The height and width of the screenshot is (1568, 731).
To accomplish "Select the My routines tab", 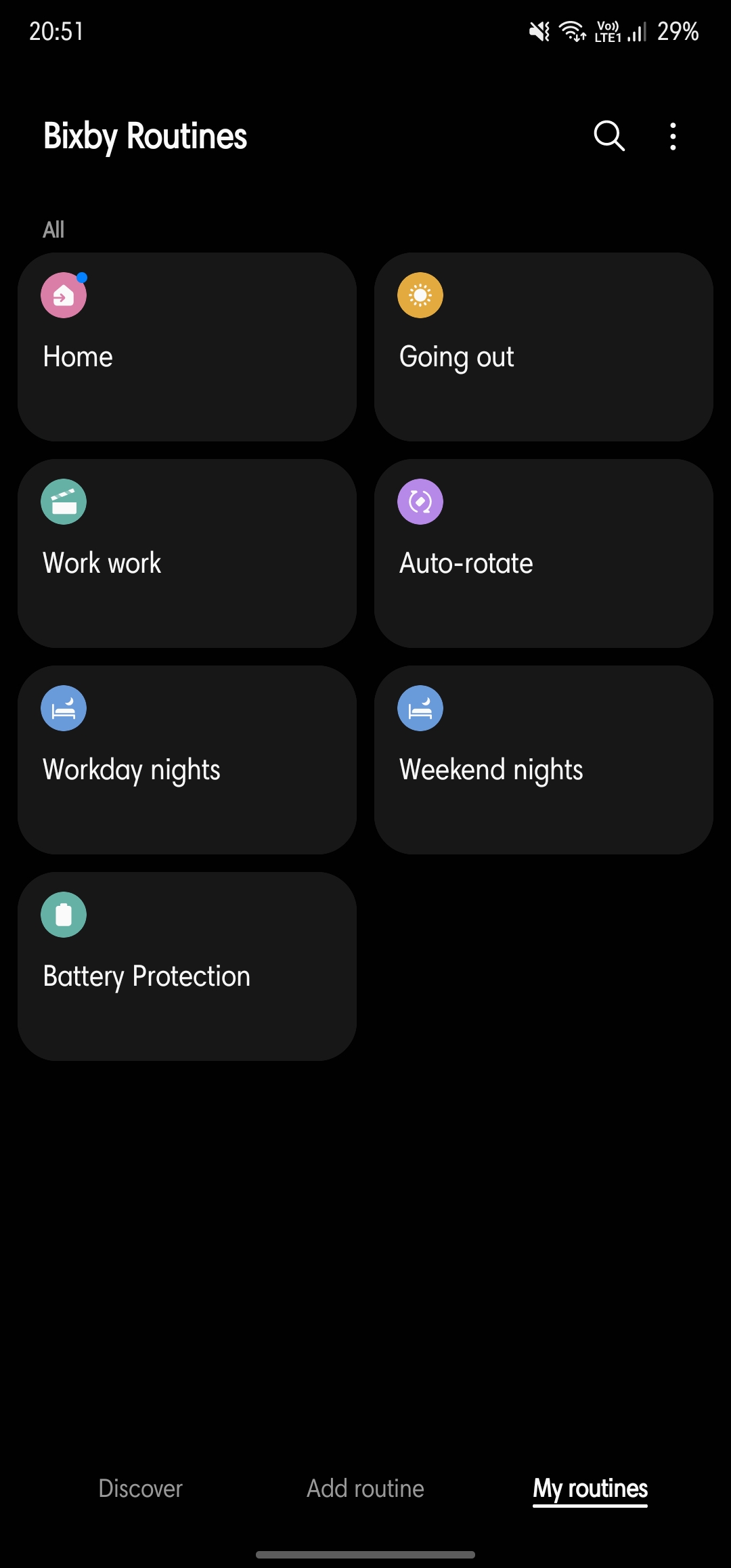I will click(x=590, y=1488).
